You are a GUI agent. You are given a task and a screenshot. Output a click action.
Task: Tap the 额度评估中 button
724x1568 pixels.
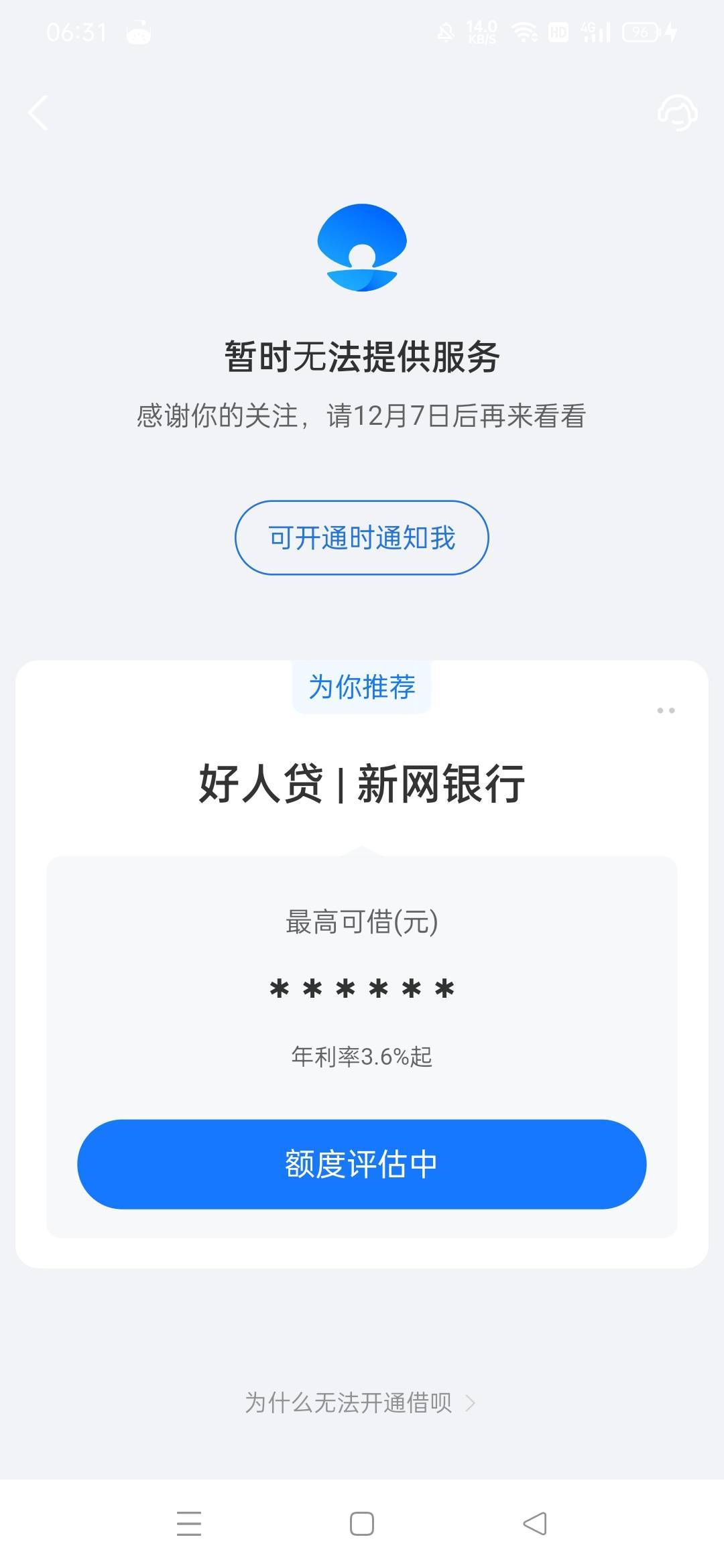click(362, 1164)
